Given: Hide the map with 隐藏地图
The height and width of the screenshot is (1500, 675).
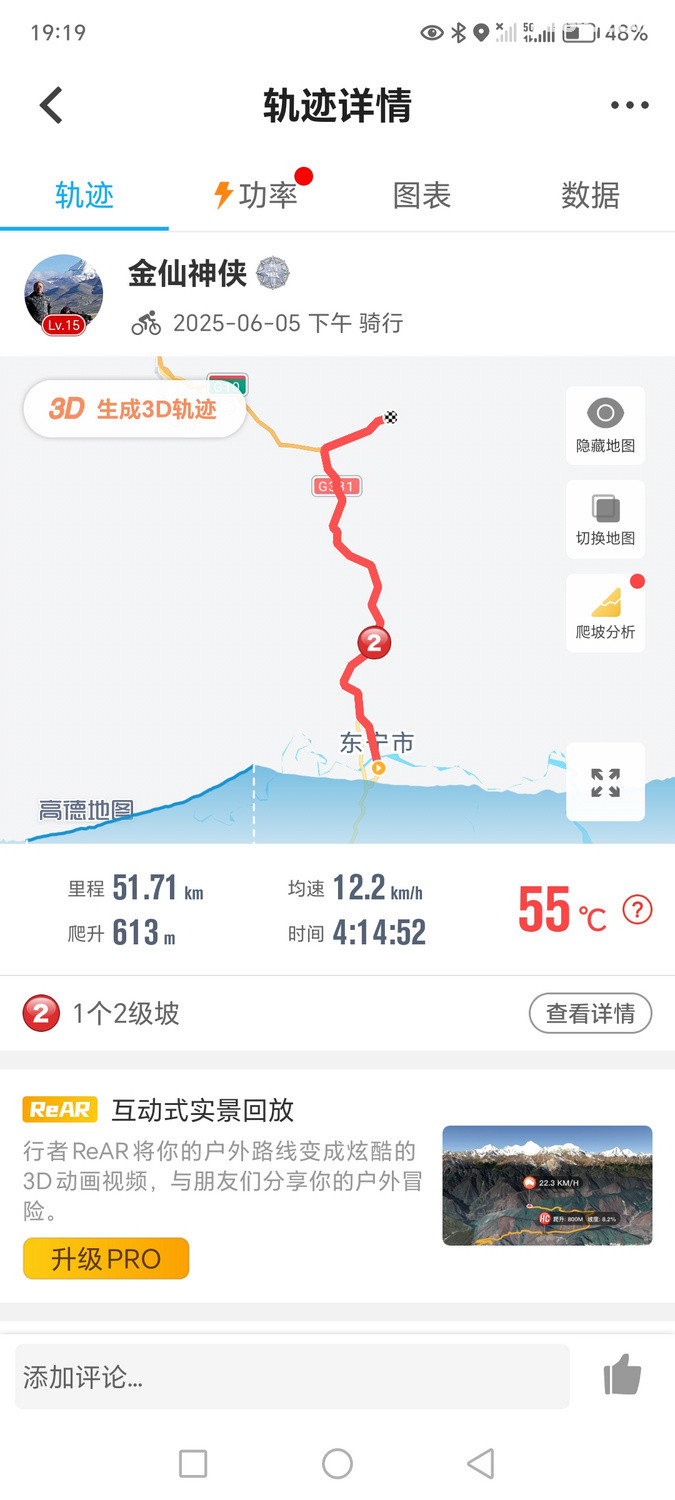Looking at the screenshot, I should (605, 425).
